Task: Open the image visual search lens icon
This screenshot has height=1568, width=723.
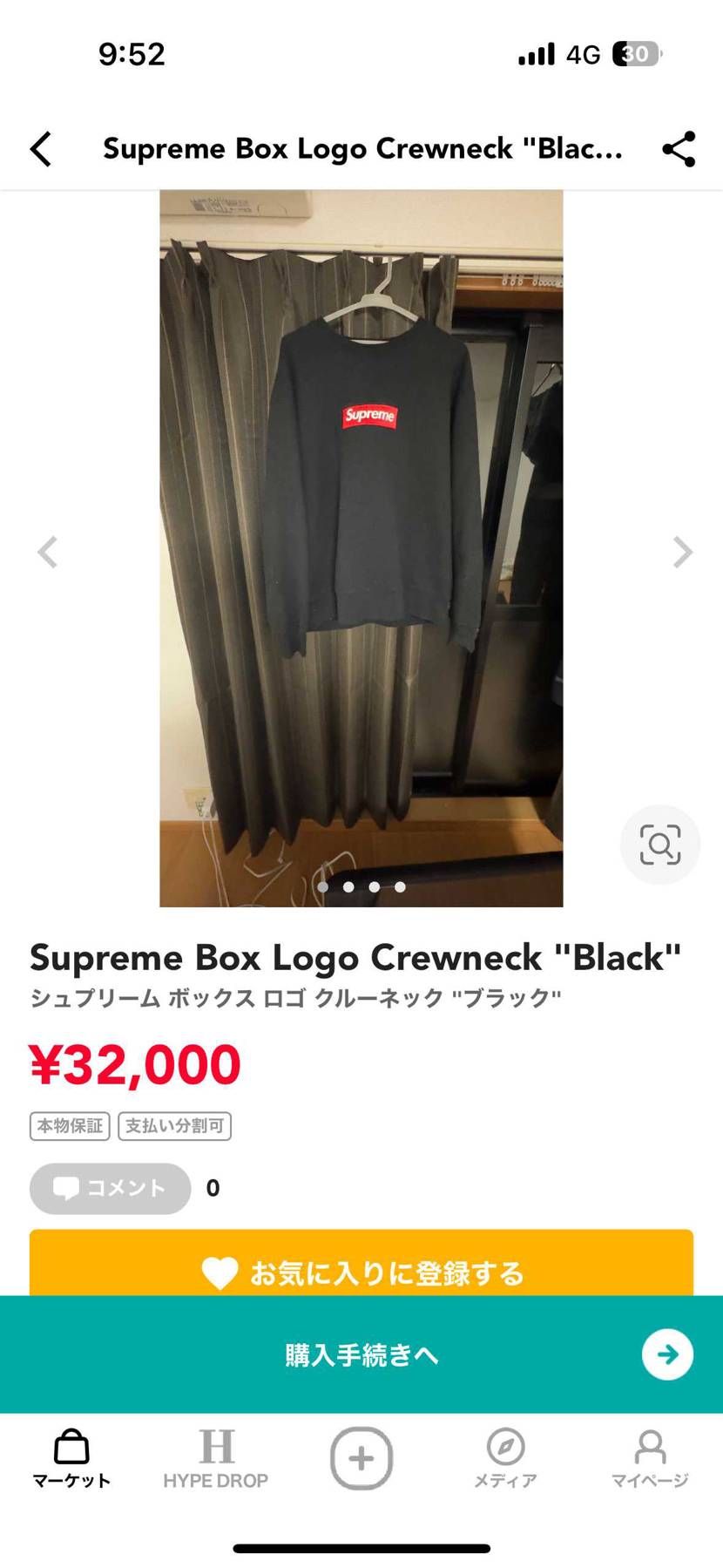Action: 659,844
